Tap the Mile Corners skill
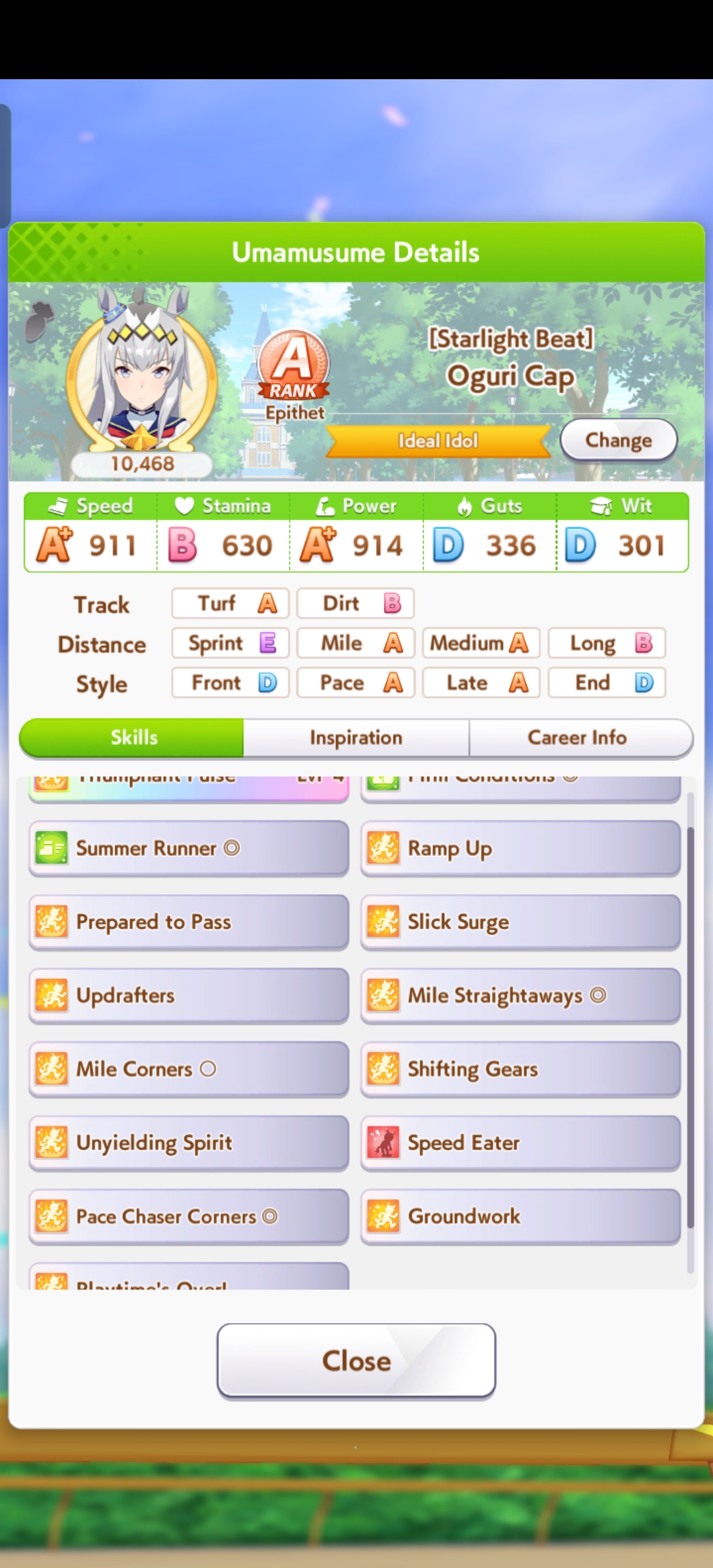Screen dimensions: 713x1568 (189, 1069)
